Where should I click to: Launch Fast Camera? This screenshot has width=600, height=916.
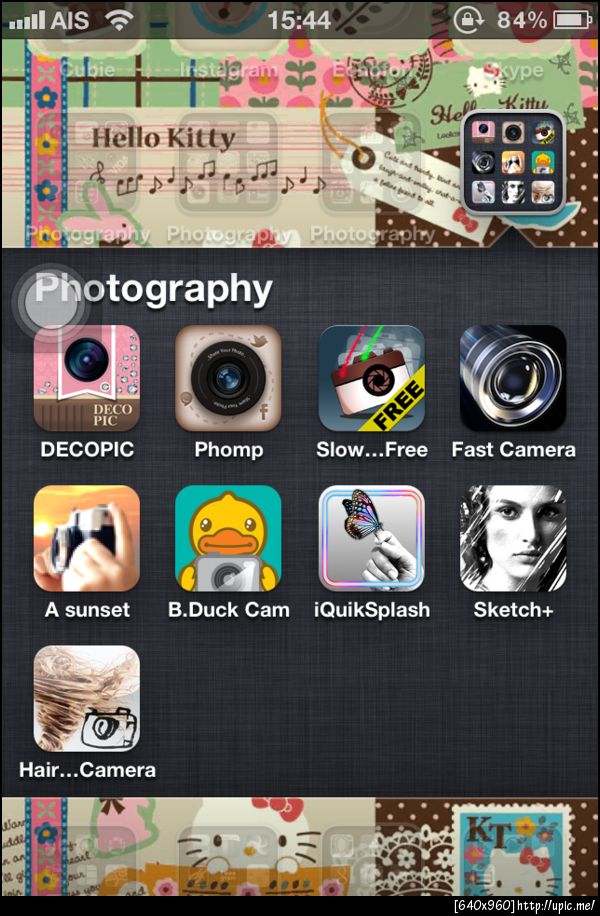[x=513, y=378]
